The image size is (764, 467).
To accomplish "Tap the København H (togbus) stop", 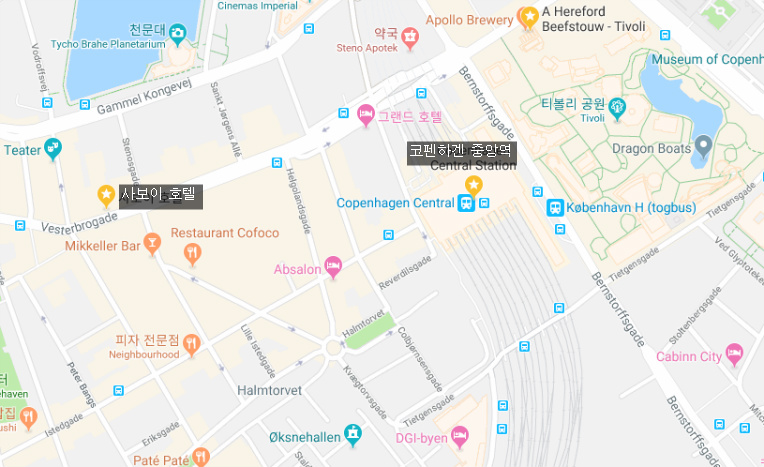I will click(555, 208).
